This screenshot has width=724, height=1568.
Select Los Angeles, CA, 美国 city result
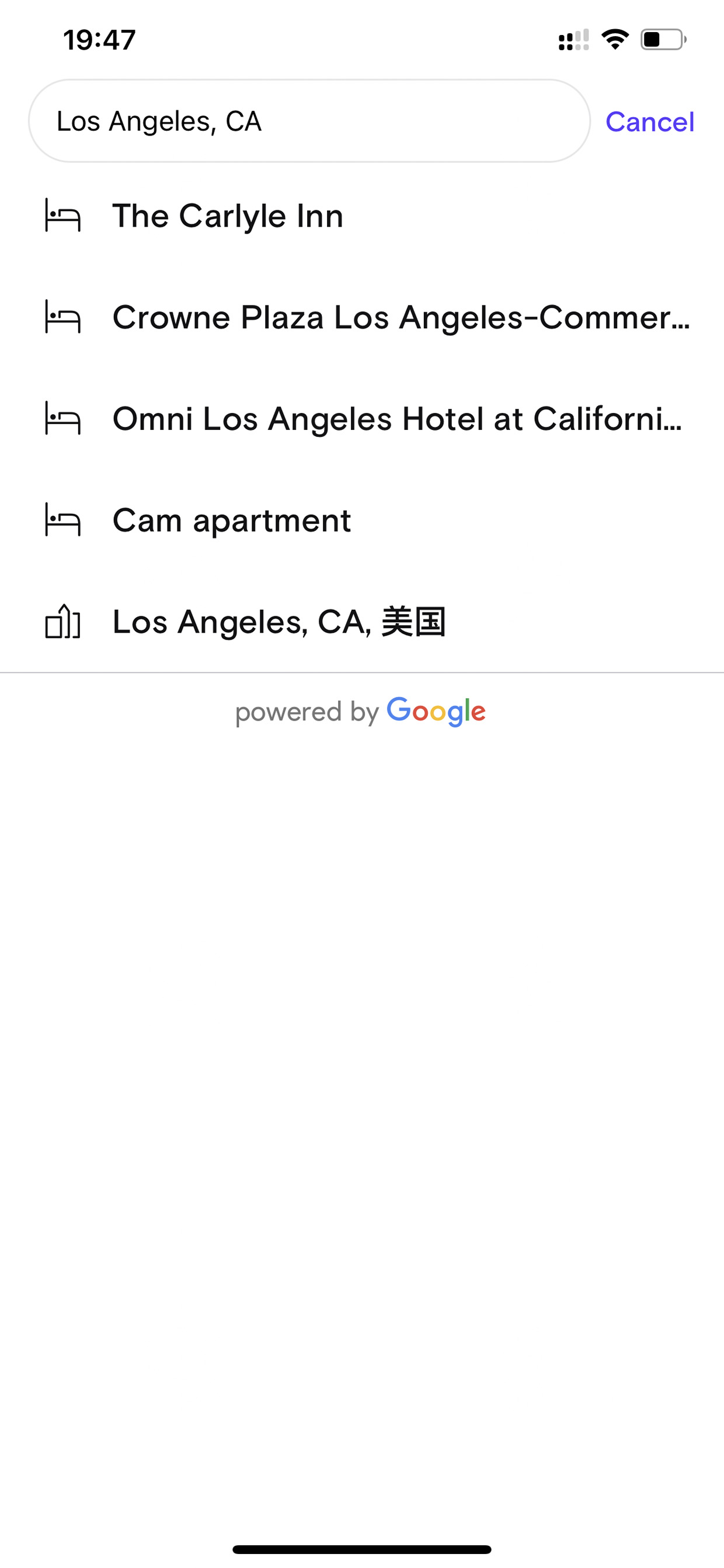coord(362,622)
